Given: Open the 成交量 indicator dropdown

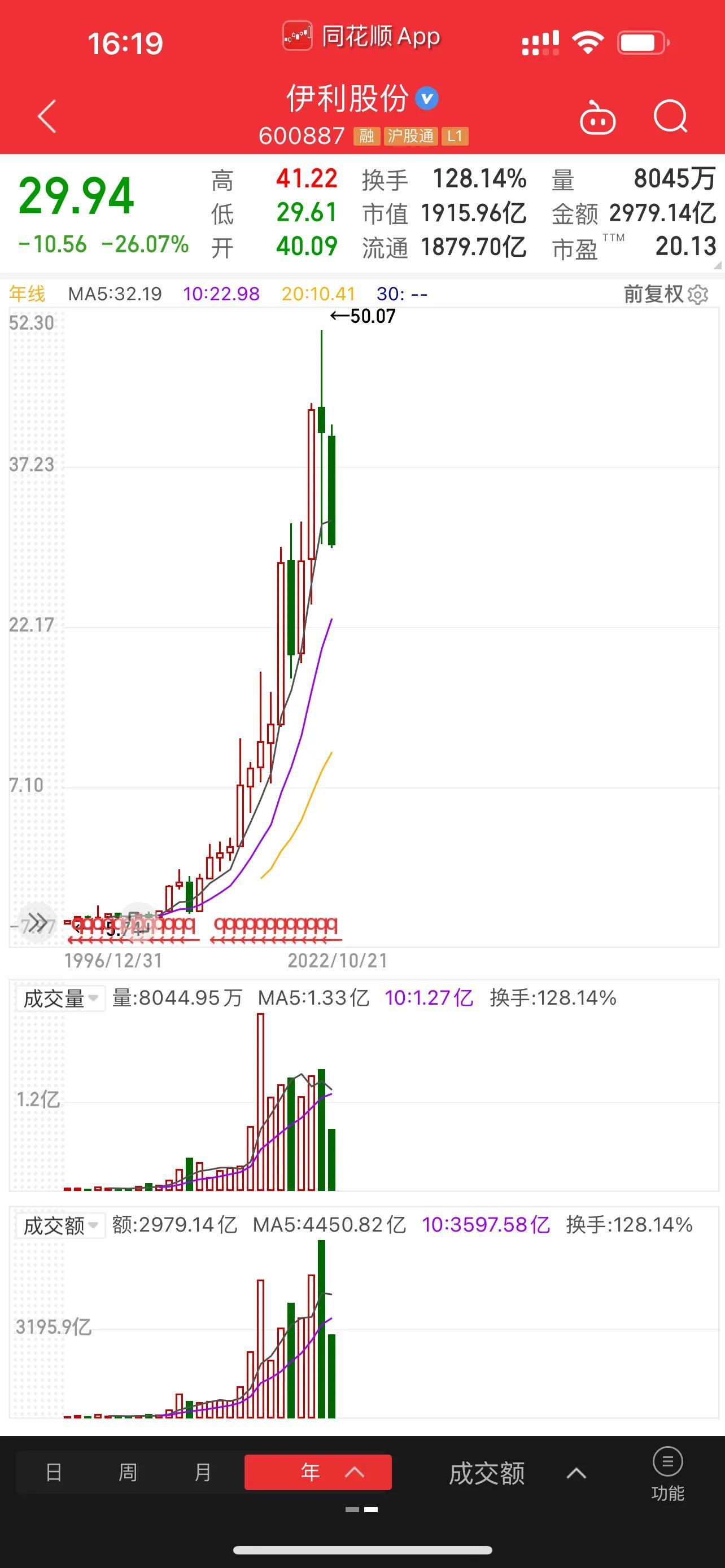Looking at the screenshot, I should (60, 998).
